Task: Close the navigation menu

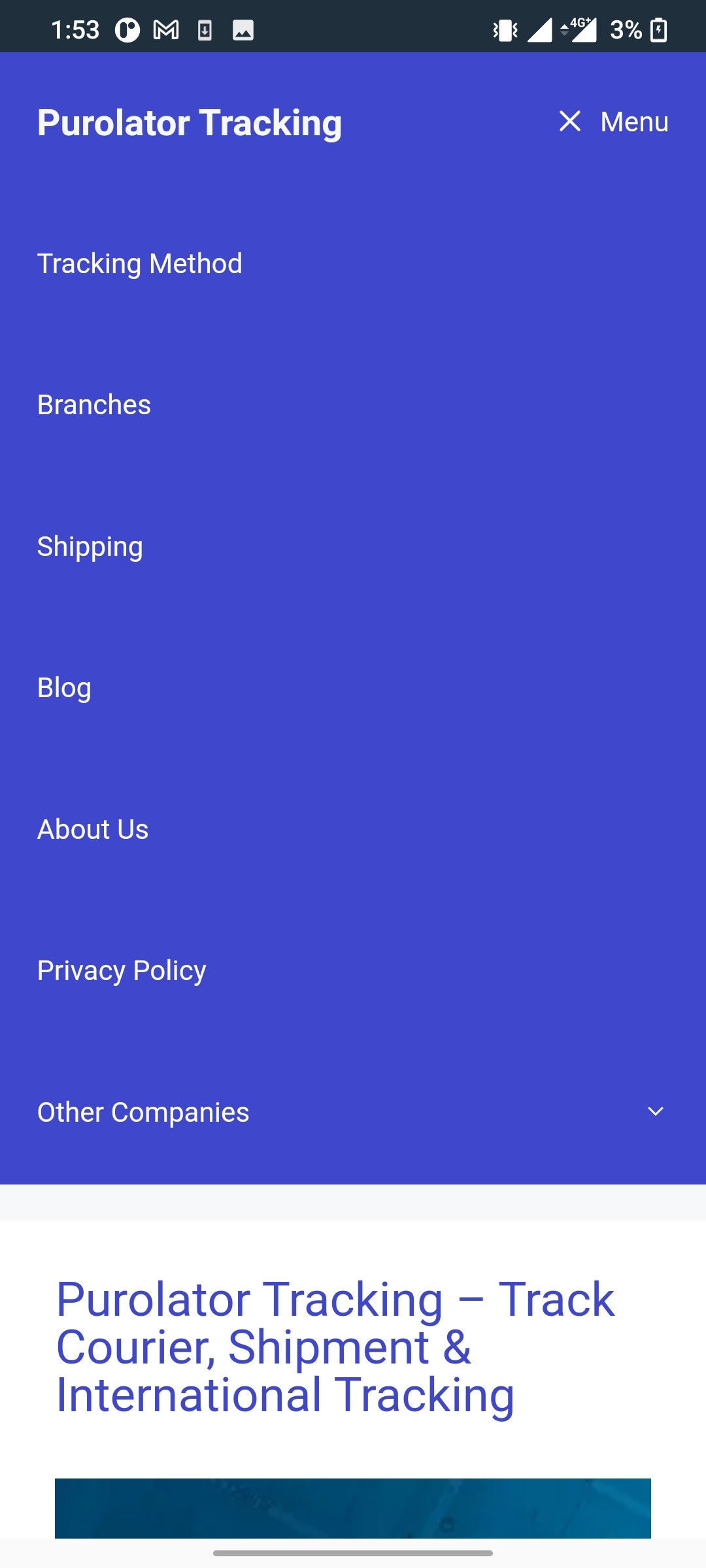Action: (613, 122)
